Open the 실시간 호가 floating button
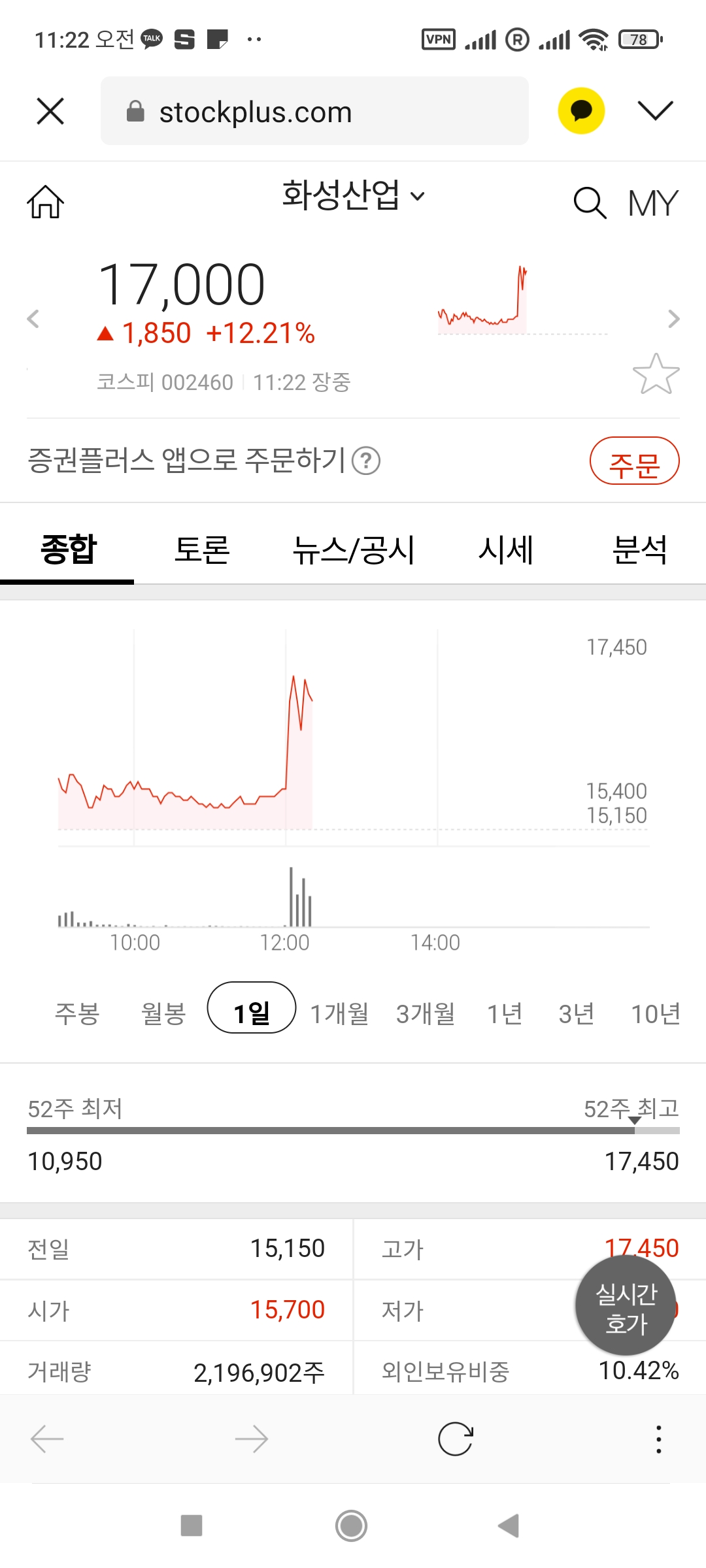Viewport: 706px width, 1568px height. point(626,1308)
